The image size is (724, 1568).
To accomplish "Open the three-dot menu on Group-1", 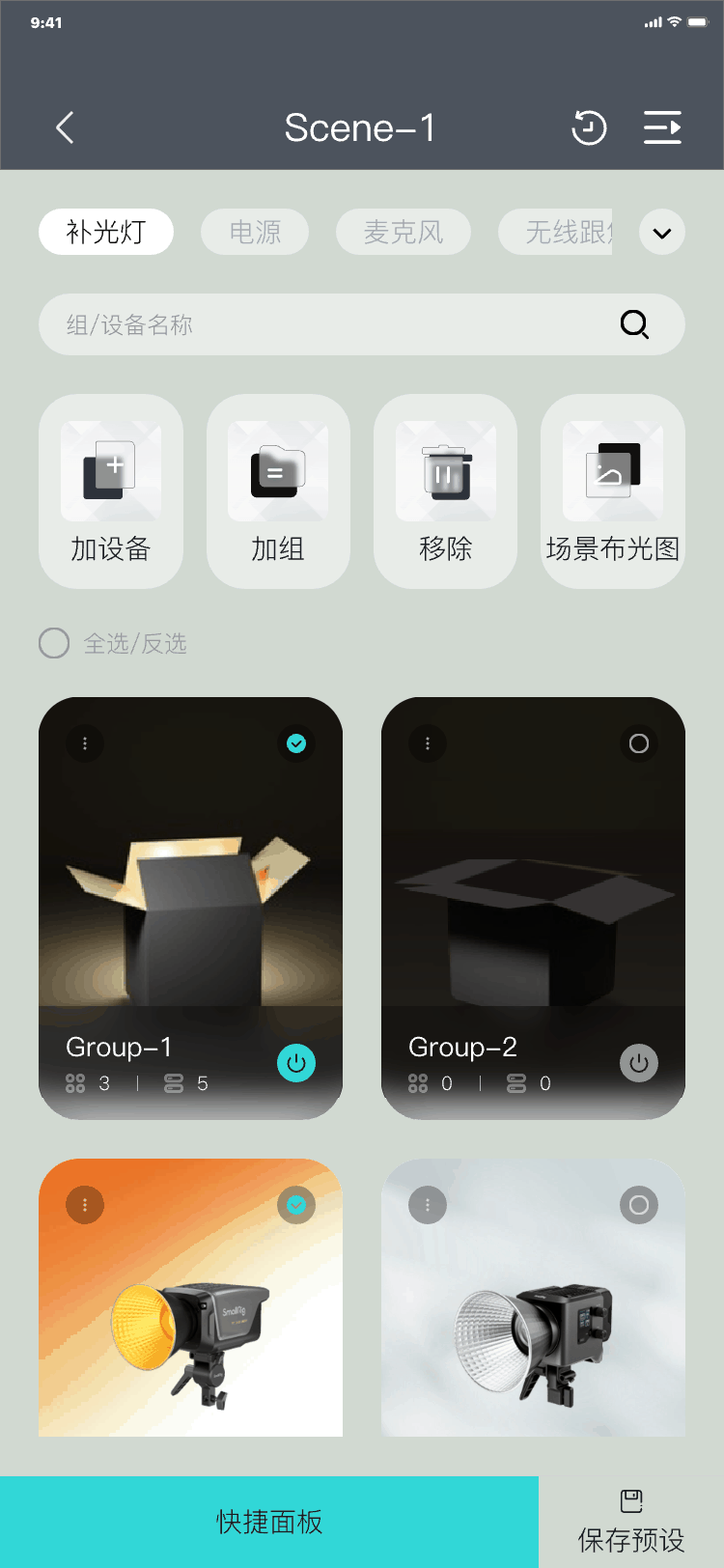I will tap(85, 743).
